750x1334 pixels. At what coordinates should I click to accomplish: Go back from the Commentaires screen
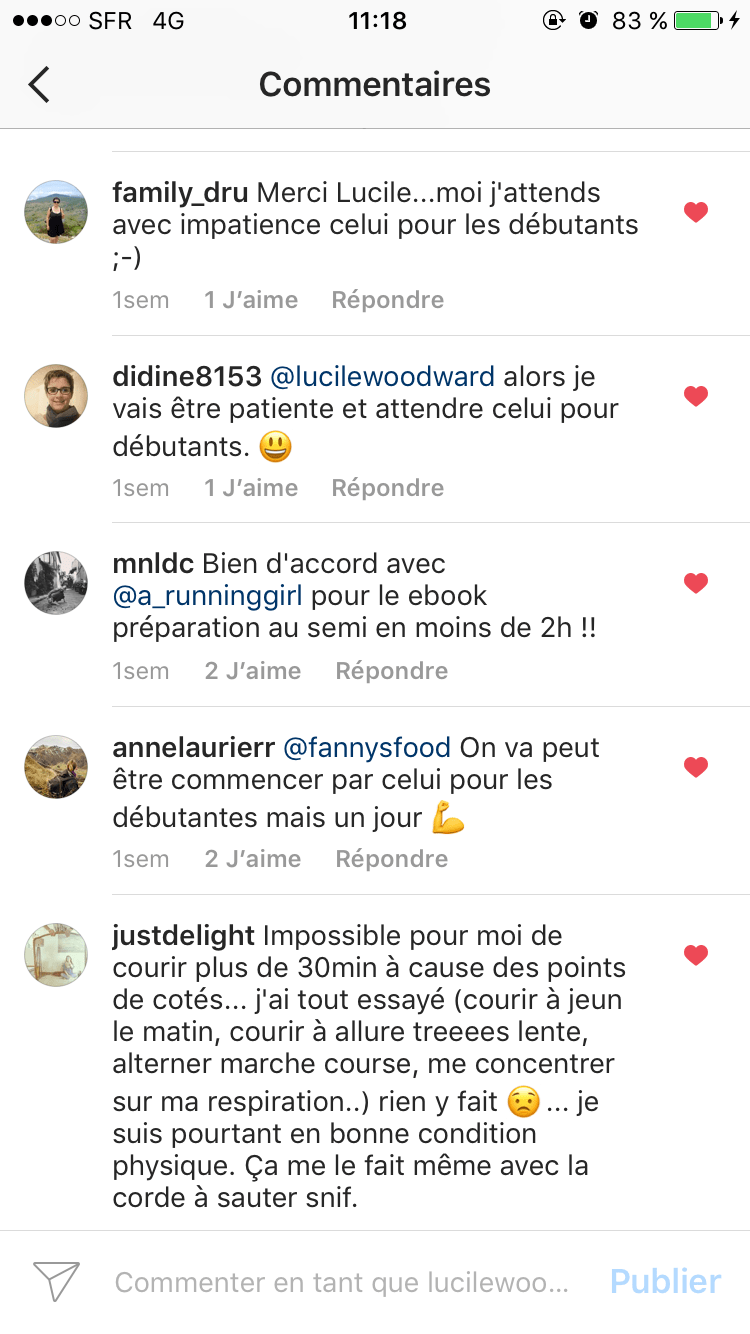click(39, 85)
